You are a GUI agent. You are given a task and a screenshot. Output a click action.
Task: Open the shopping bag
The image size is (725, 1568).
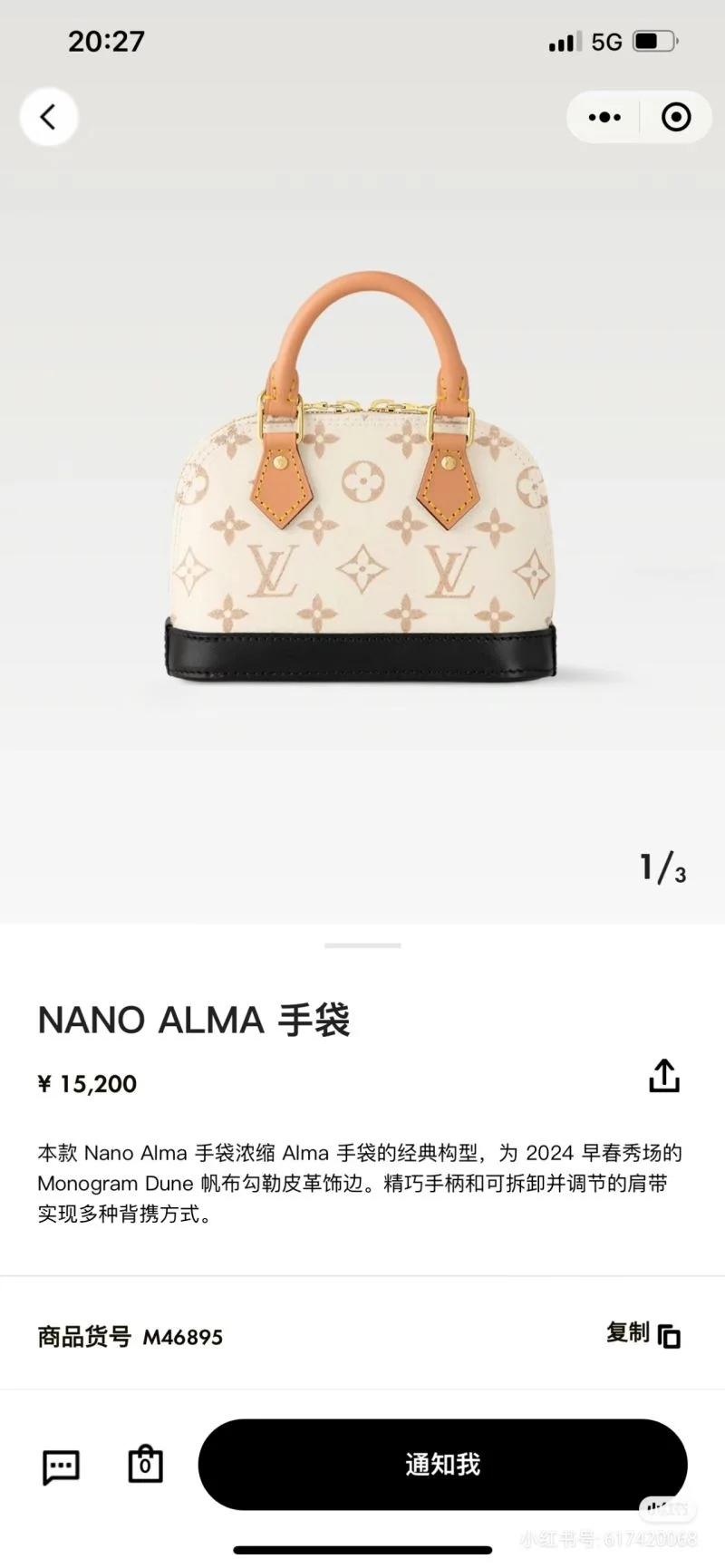tap(145, 1465)
